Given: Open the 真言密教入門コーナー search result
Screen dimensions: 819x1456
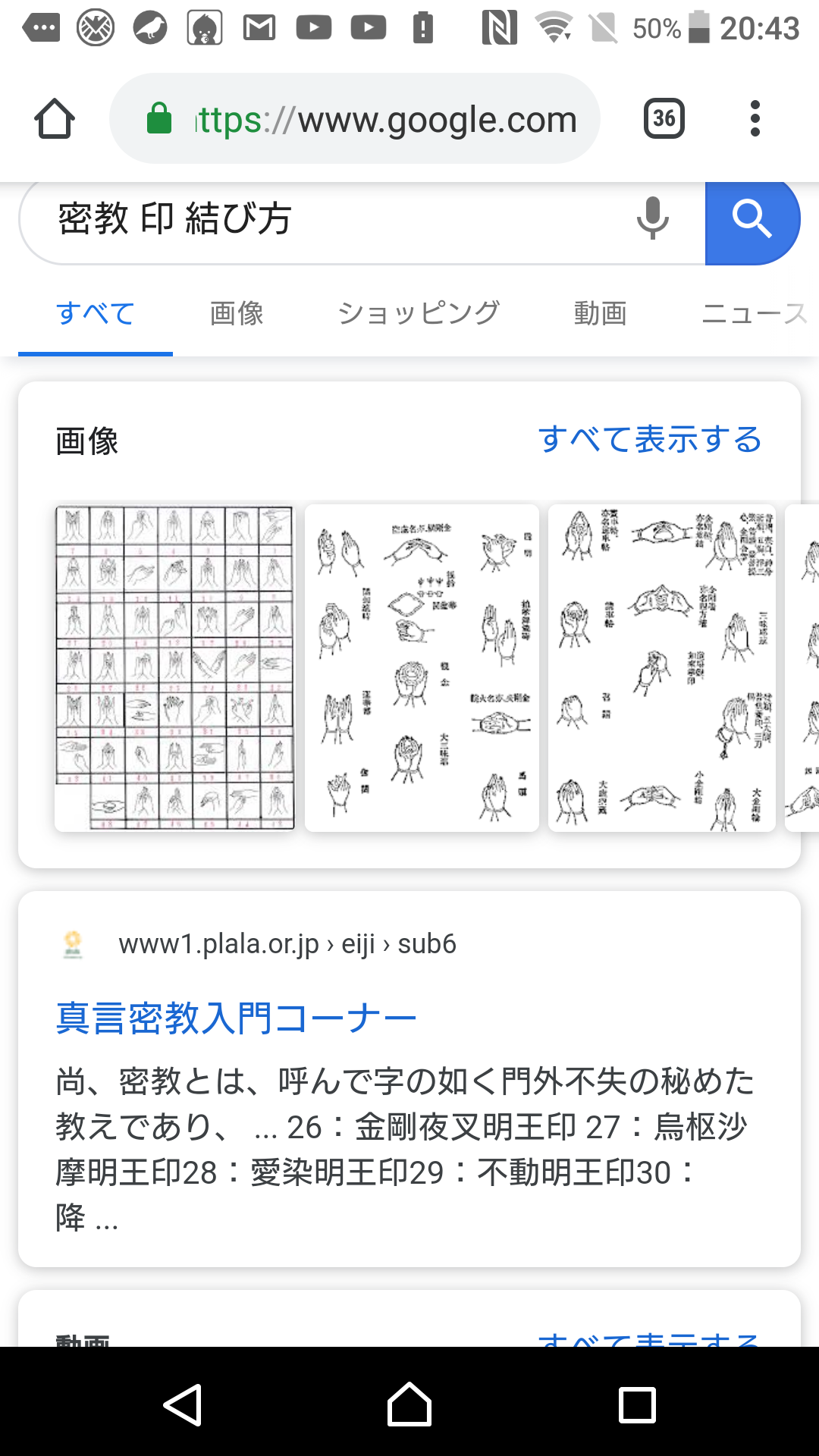Looking at the screenshot, I should (x=237, y=1018).
